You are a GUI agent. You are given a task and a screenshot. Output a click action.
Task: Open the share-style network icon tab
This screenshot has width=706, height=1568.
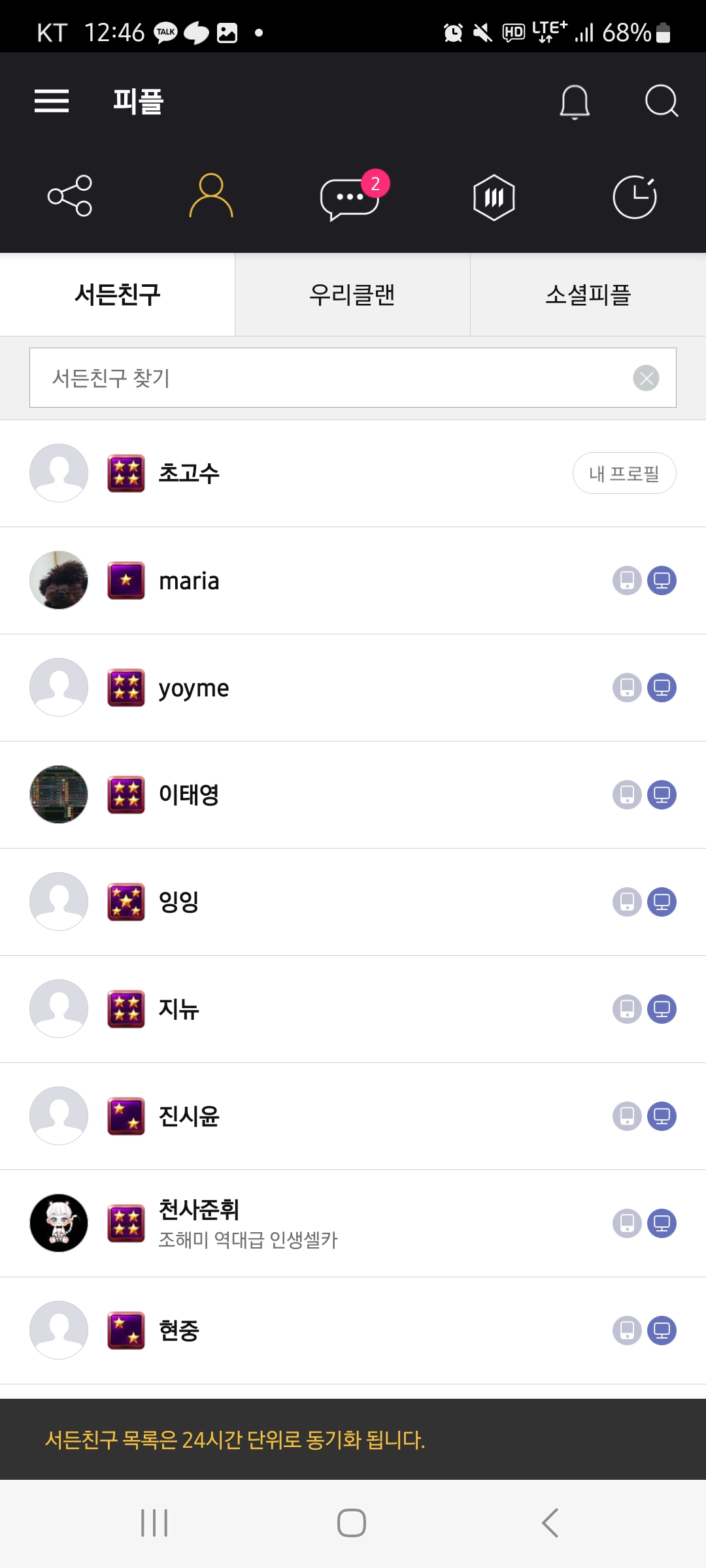pos(70,196)
